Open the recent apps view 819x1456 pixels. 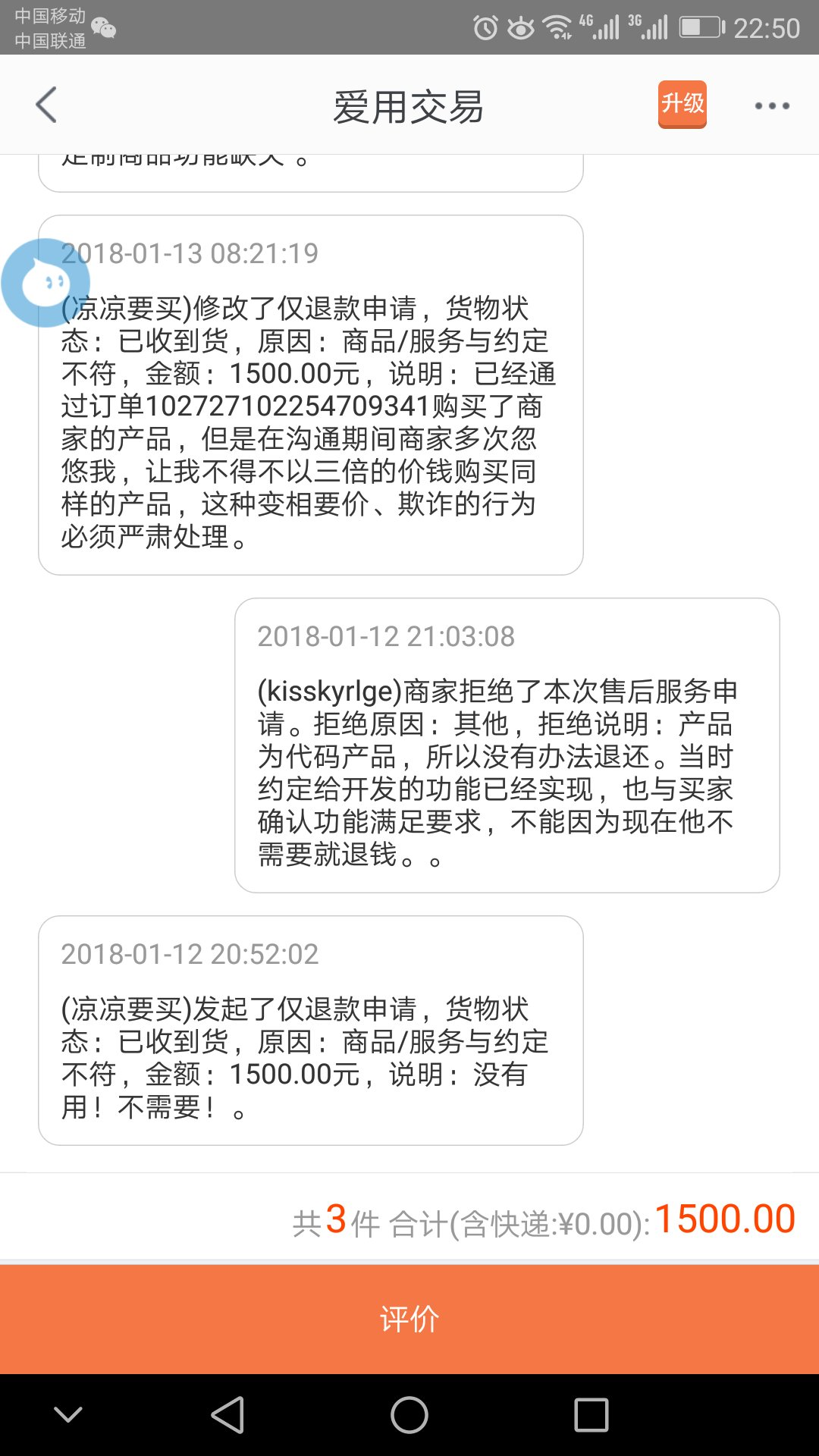(591, 1415)
